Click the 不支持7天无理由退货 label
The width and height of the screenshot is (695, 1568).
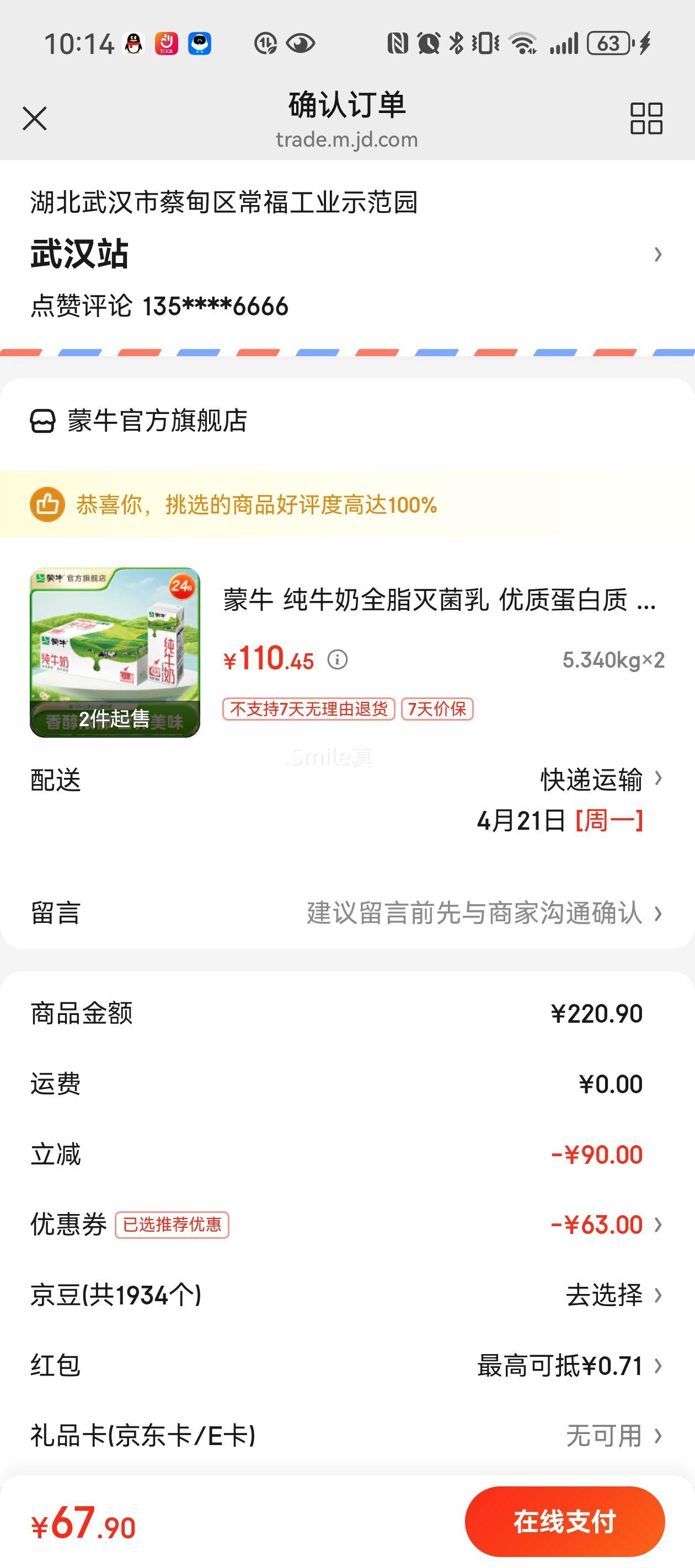pyautogui.click(x=309, y=710)
